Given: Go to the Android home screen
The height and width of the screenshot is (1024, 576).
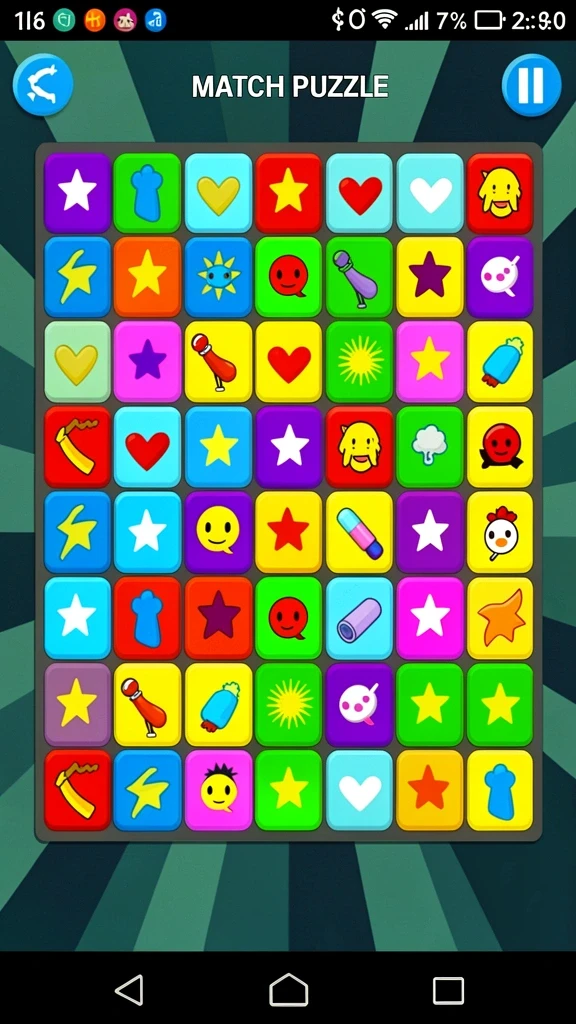Looking at the screenshot, I should [289, 990].
